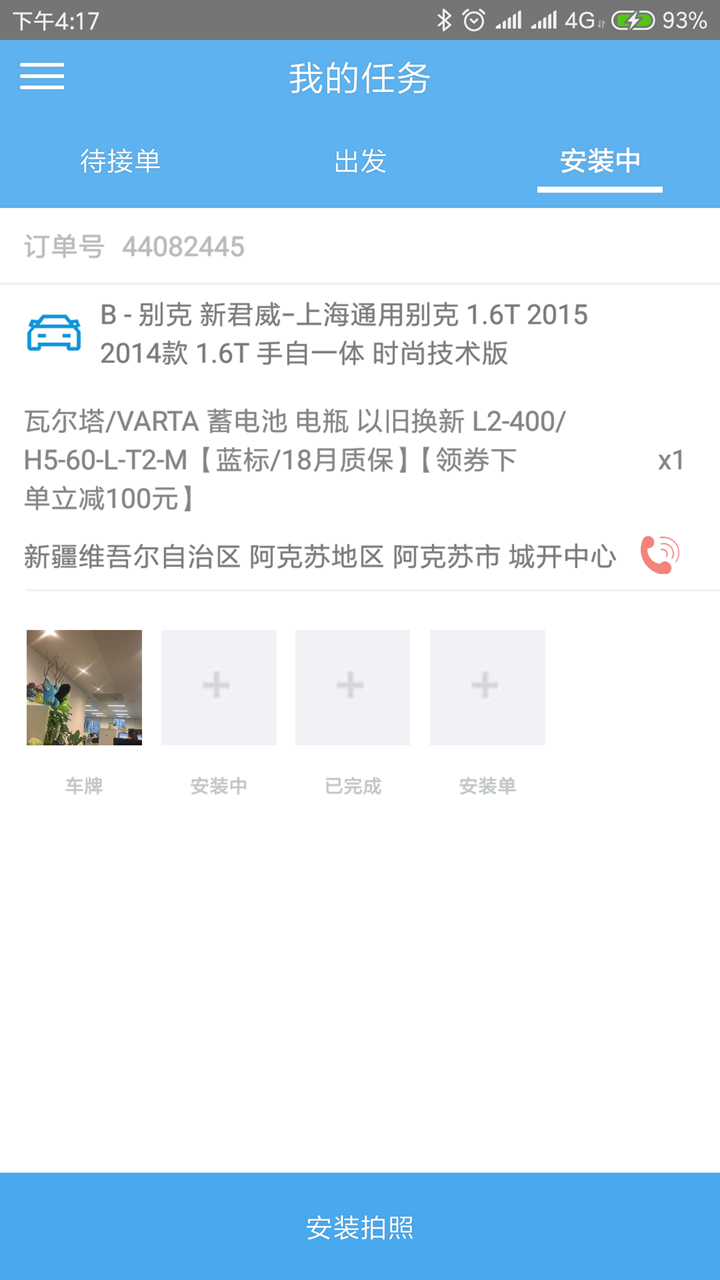720x1280 pixels.
Task: Open the uploaded 车牌 photo
Action: coord(84,687)
